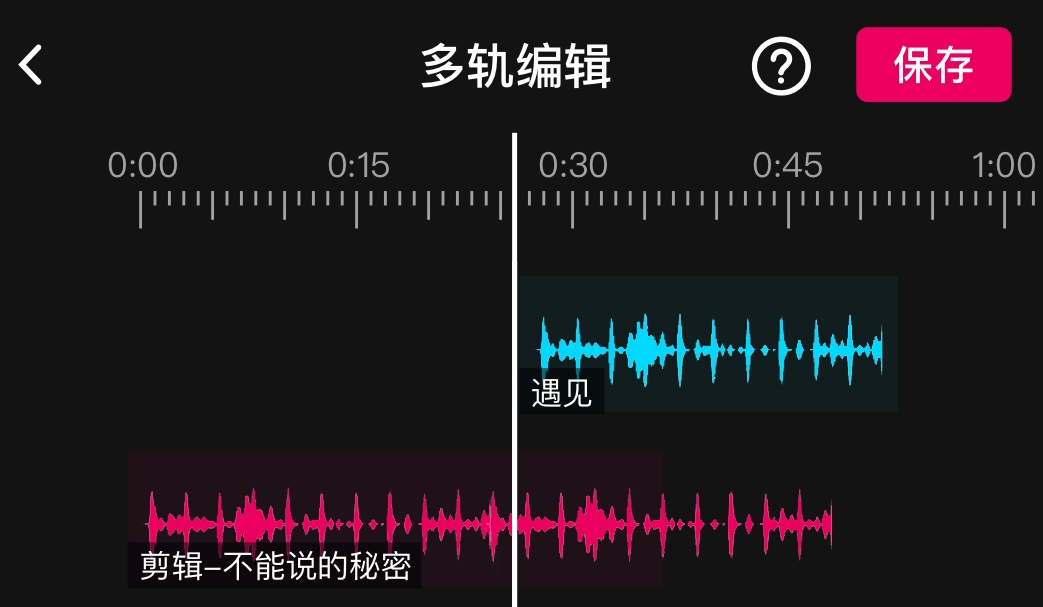The width and height of the screenshot is (1043, 607).
Task: Open the help question mark icon
Action: (x=781, y=66)
